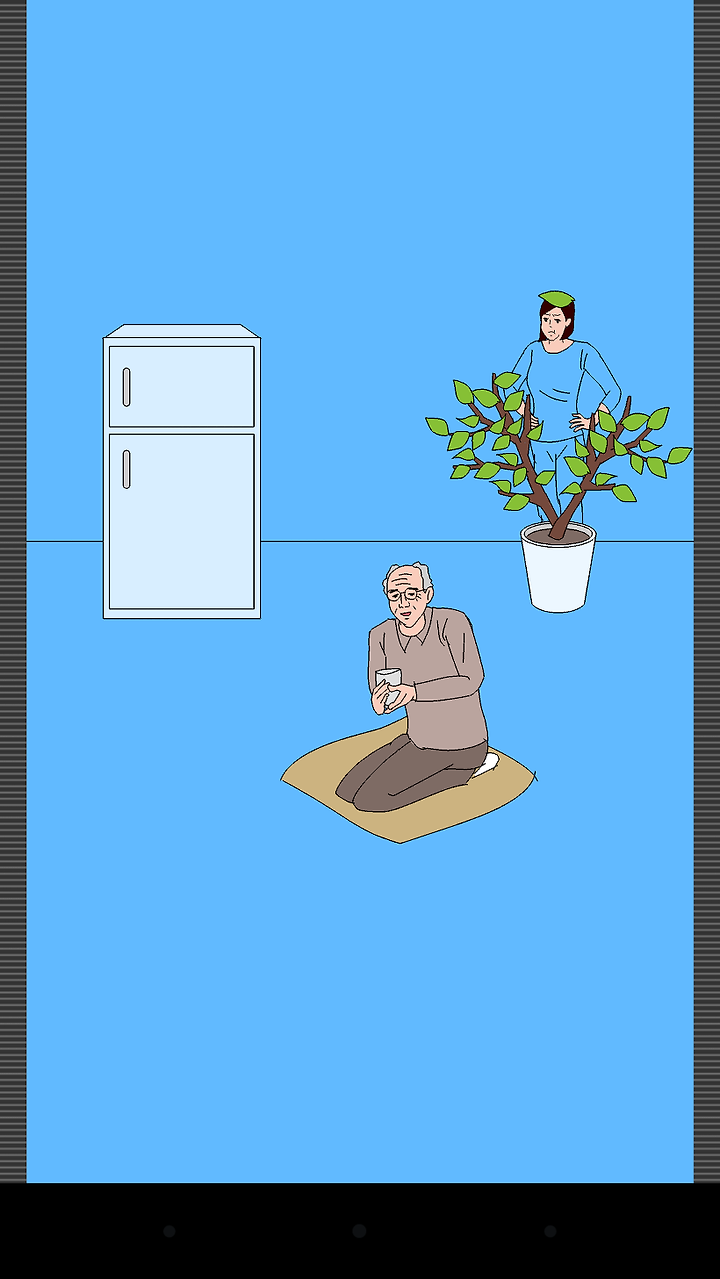Screen dimensions: 720x1279
Task: Open the lower refrigerator door
Action: click(181, 521)
